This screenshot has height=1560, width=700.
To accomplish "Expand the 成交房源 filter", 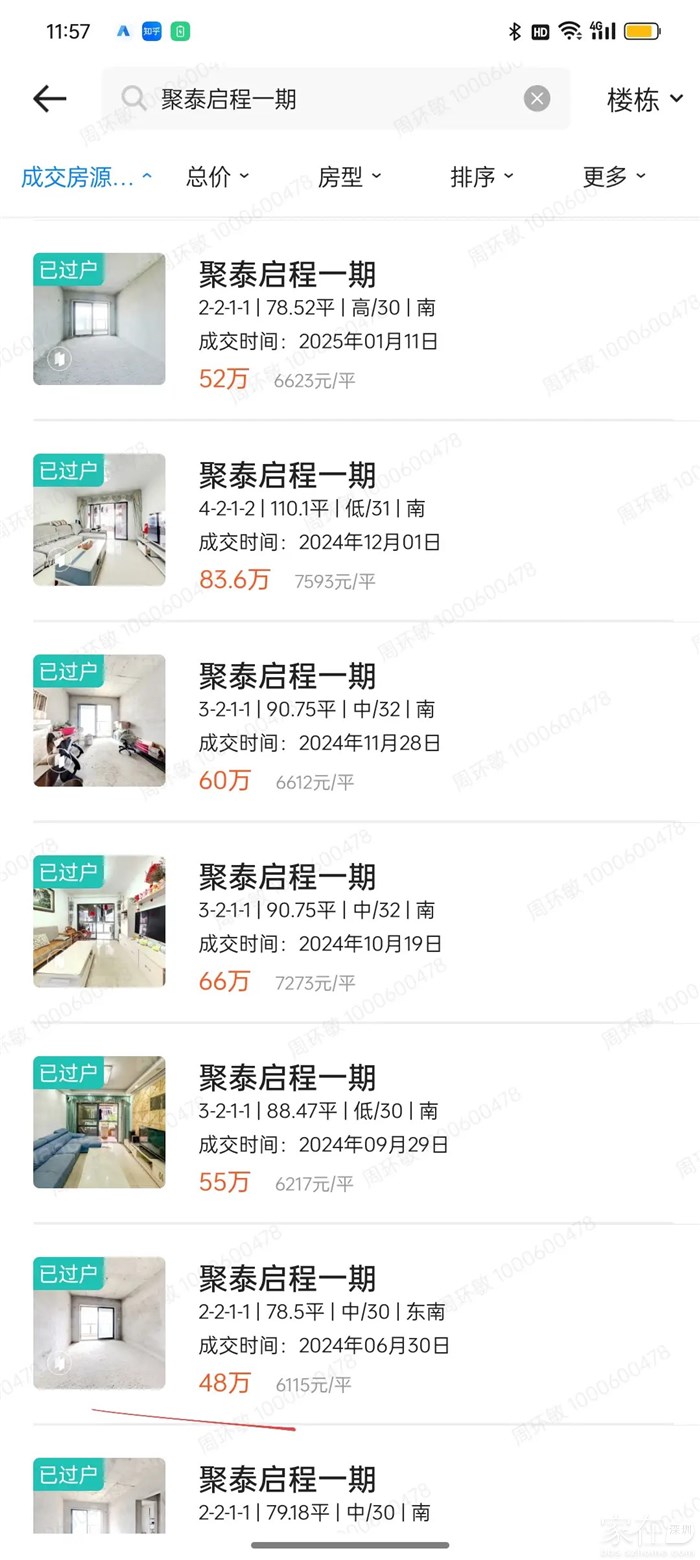I will tap(86, 177).
